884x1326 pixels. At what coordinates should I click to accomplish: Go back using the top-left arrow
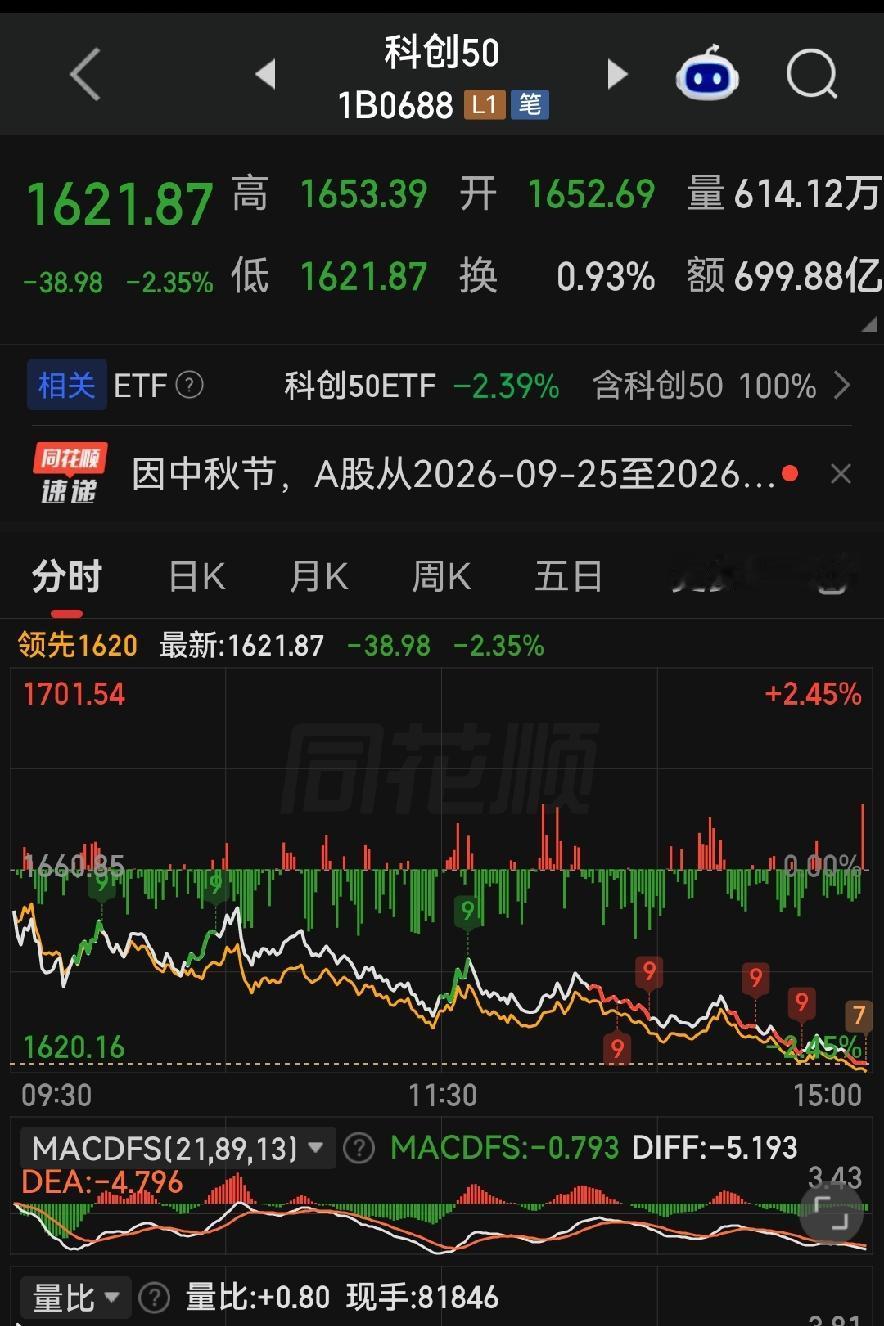coord(86,74)
